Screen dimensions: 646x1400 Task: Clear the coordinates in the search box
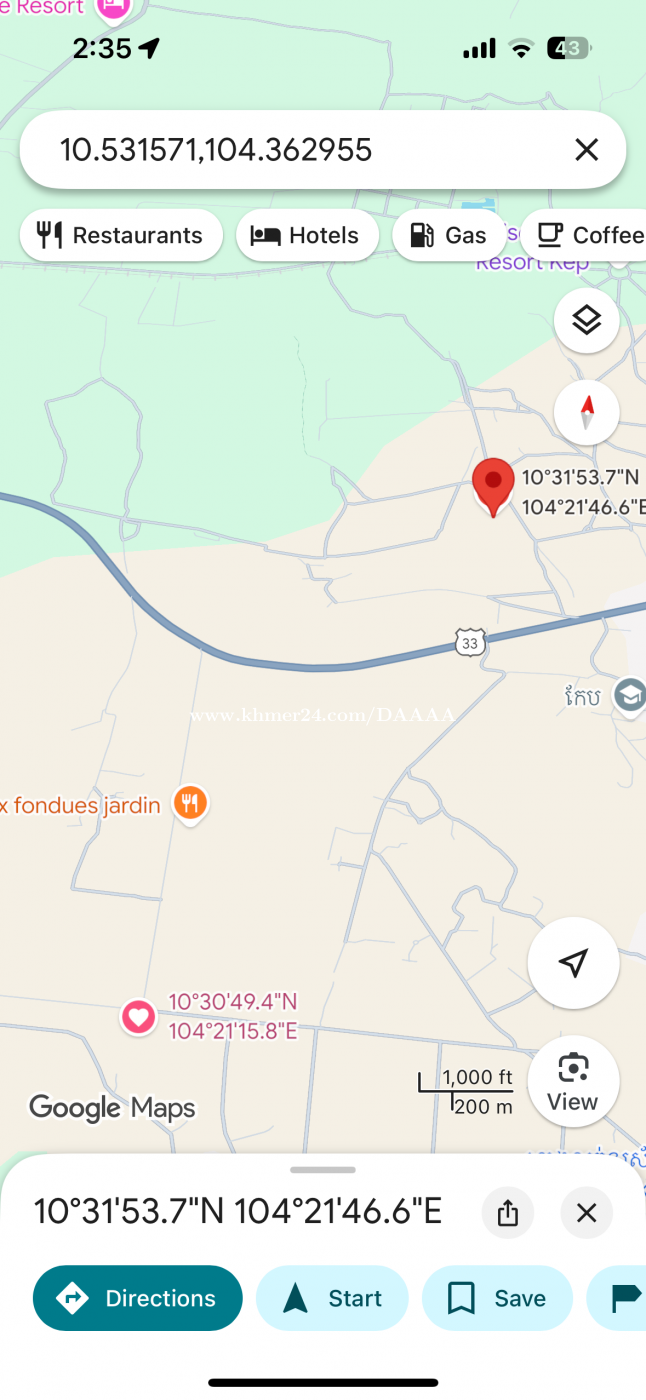[x=586, y=150]
